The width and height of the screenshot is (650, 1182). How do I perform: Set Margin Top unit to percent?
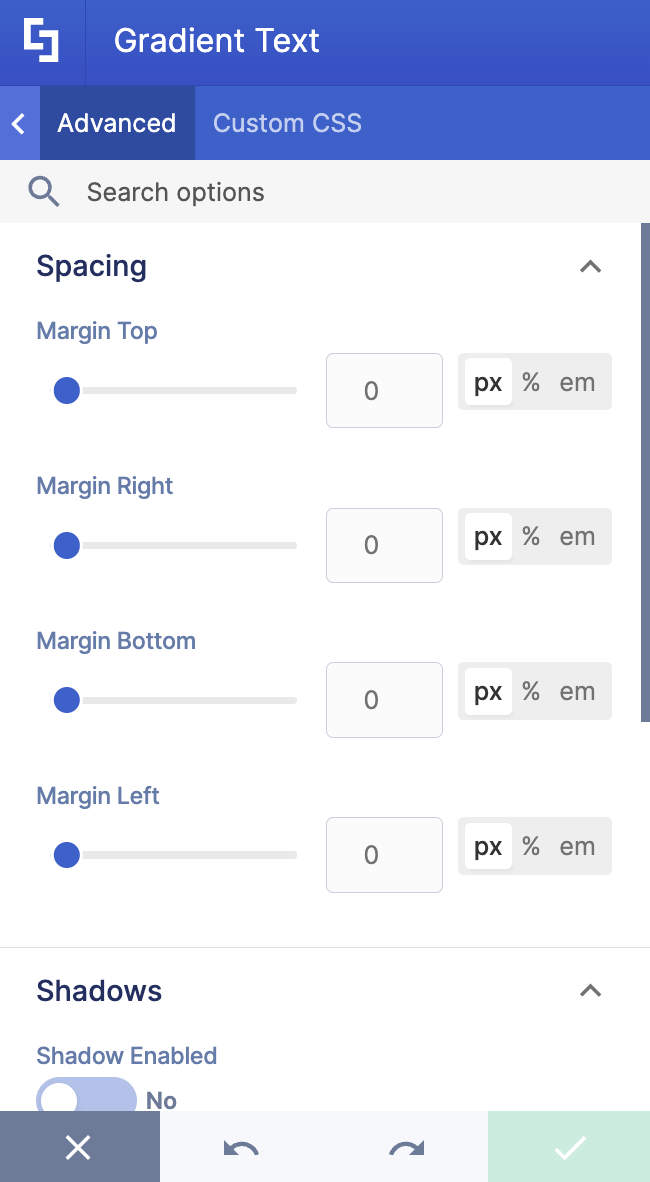[x=531, y=382]
